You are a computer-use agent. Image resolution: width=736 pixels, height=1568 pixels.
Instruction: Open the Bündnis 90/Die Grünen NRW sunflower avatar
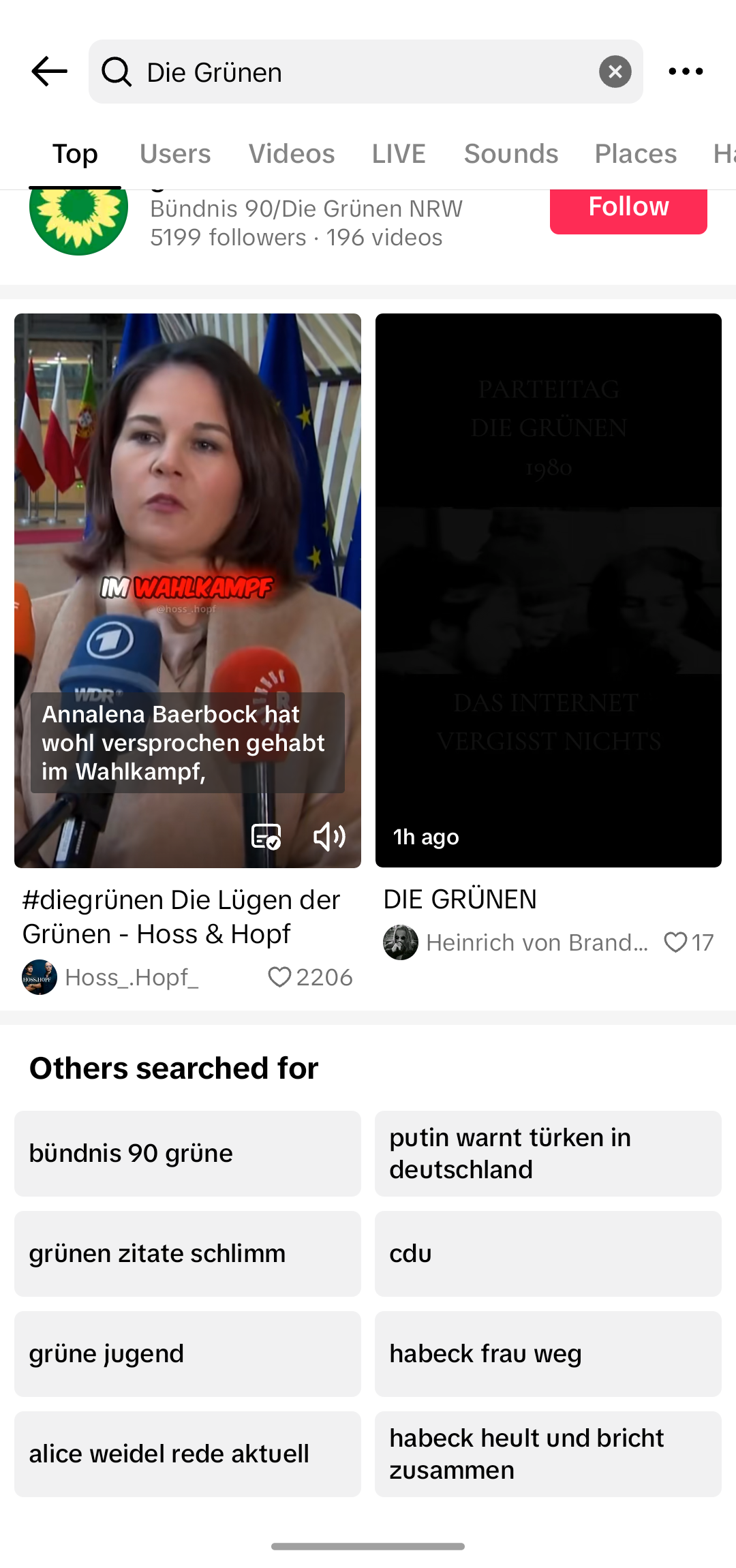click(x=78, y=219)
